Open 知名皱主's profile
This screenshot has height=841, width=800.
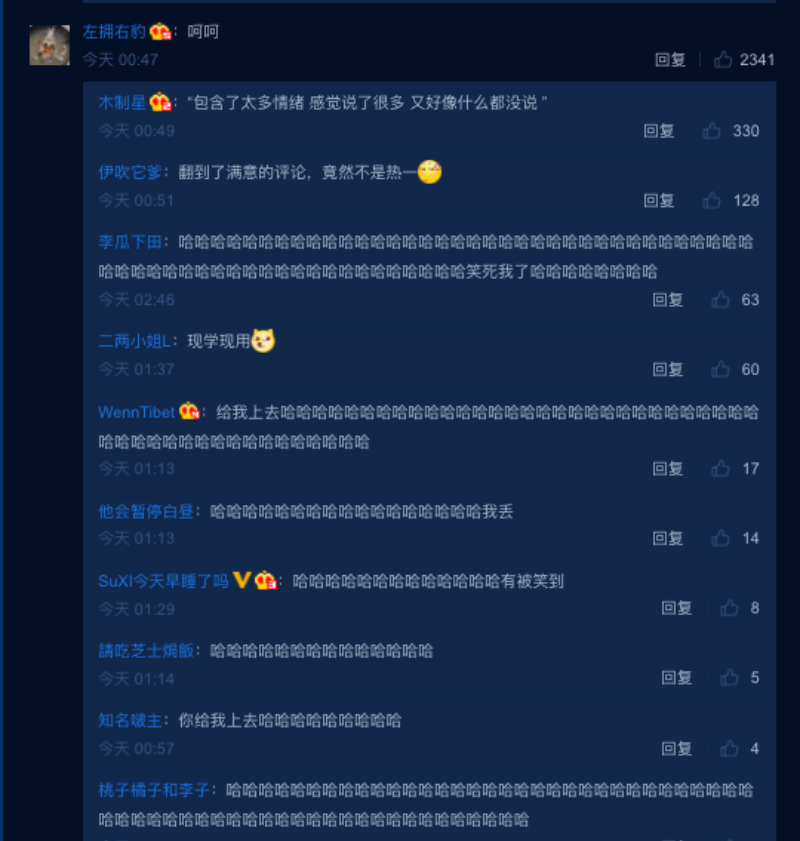(x=130, y=720)
